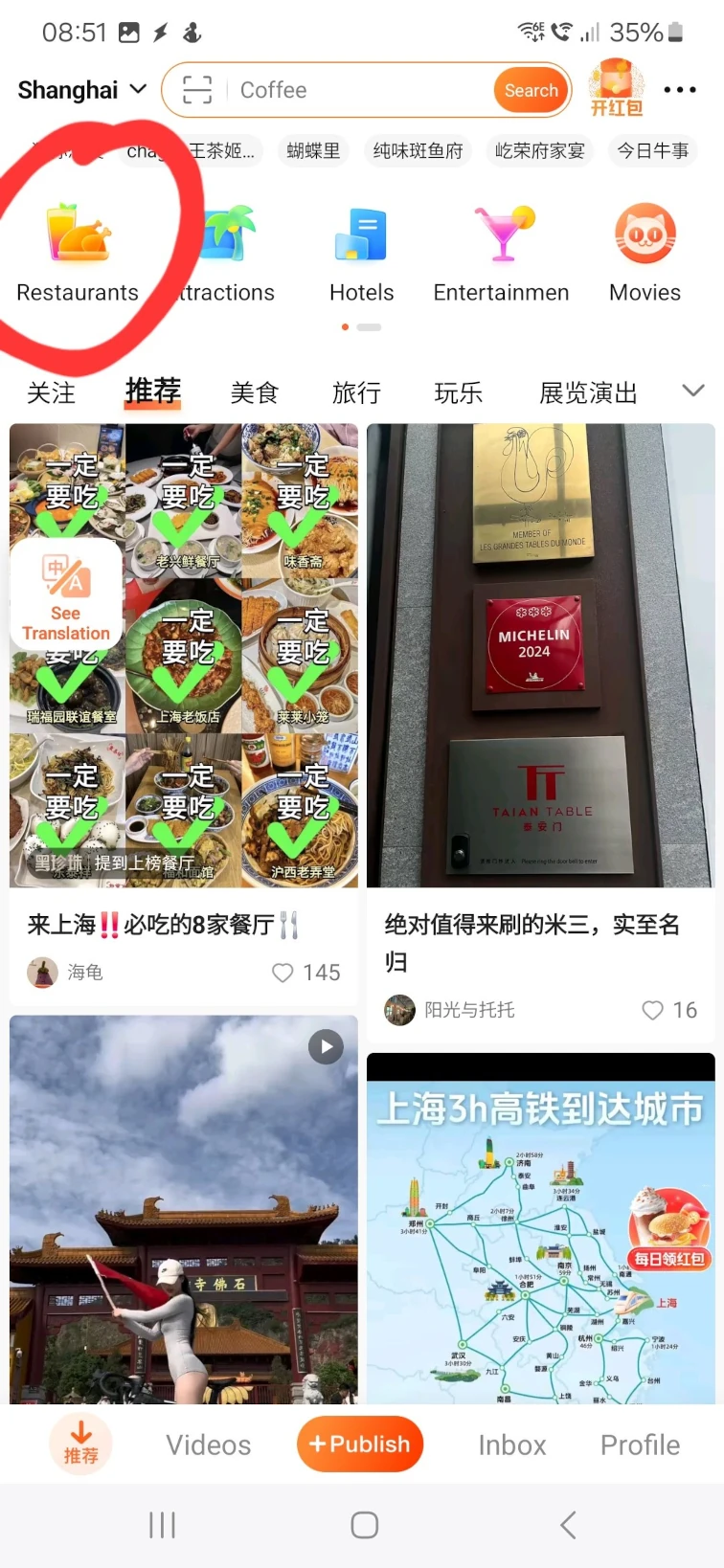Tap the +Publish button
Screen dimensions: 724x1568
(x=360, y=1444)
